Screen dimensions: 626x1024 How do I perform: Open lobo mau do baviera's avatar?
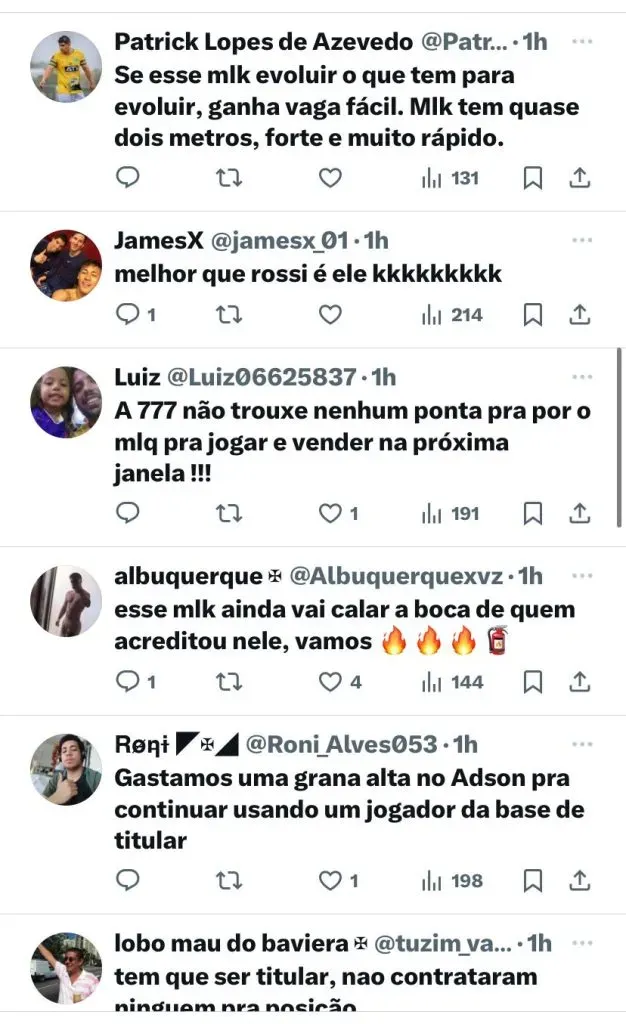point(66,968)
